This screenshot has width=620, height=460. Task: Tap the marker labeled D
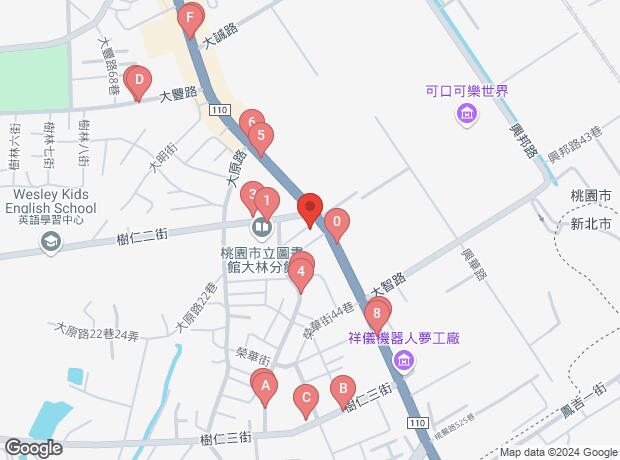pyautogui.click(x=138, y=81)
